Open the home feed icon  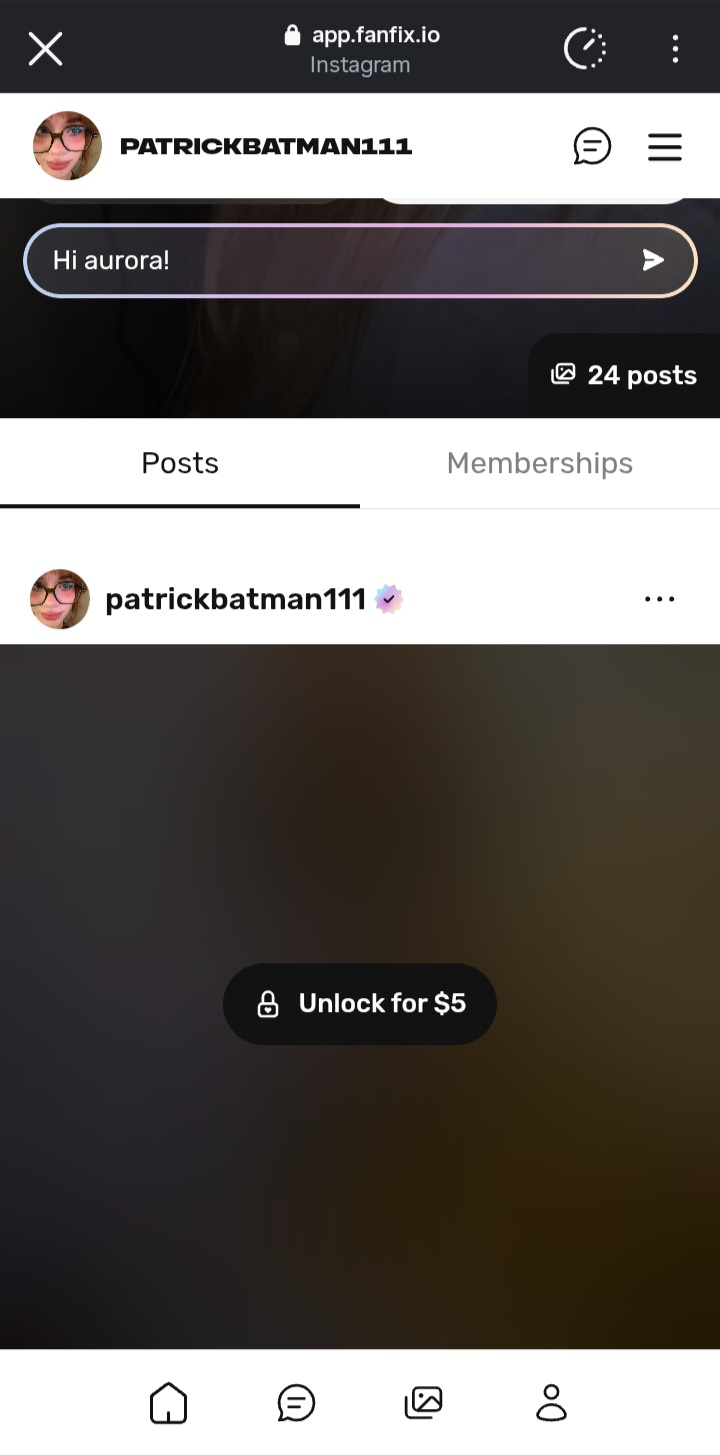(x=168, y=1402)
